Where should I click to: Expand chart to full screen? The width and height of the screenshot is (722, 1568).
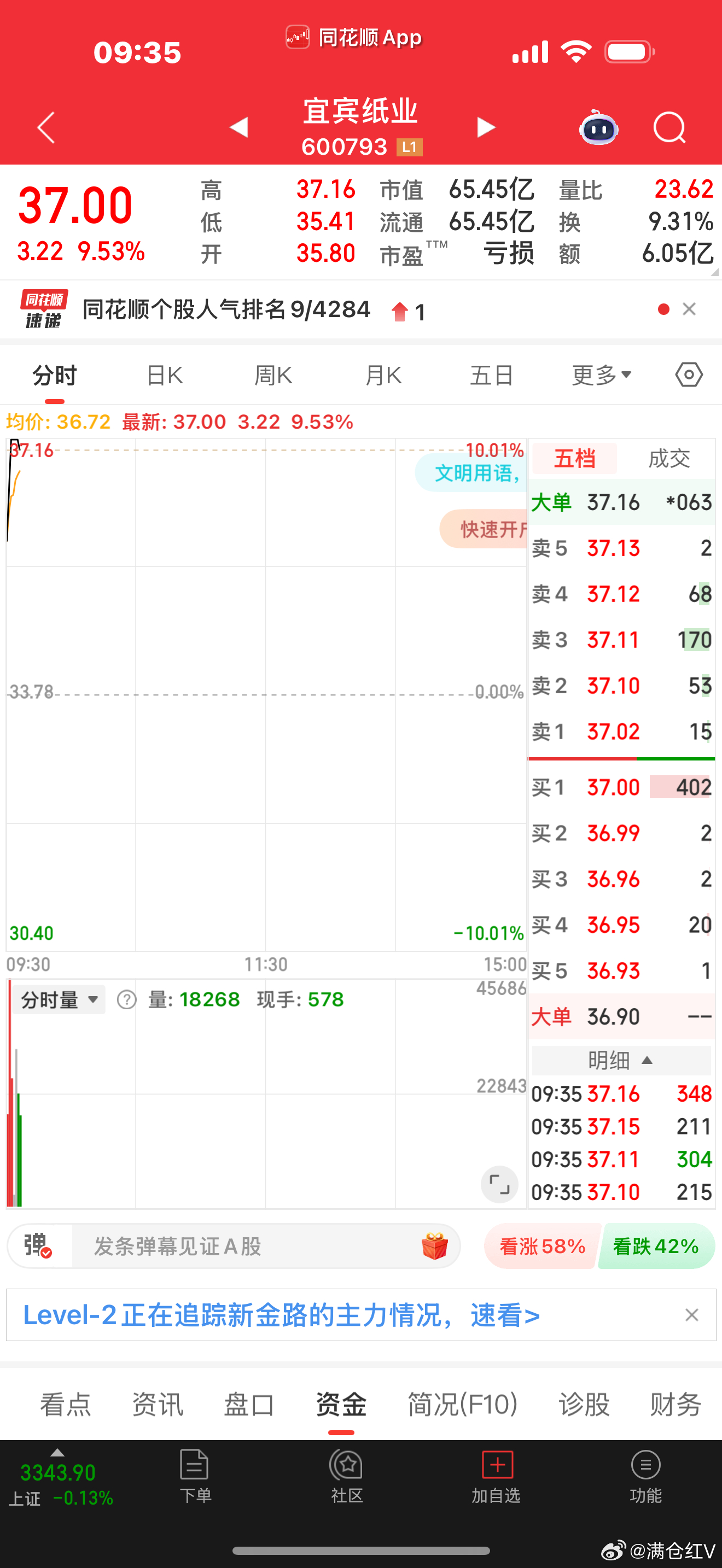pos(499,1185)
